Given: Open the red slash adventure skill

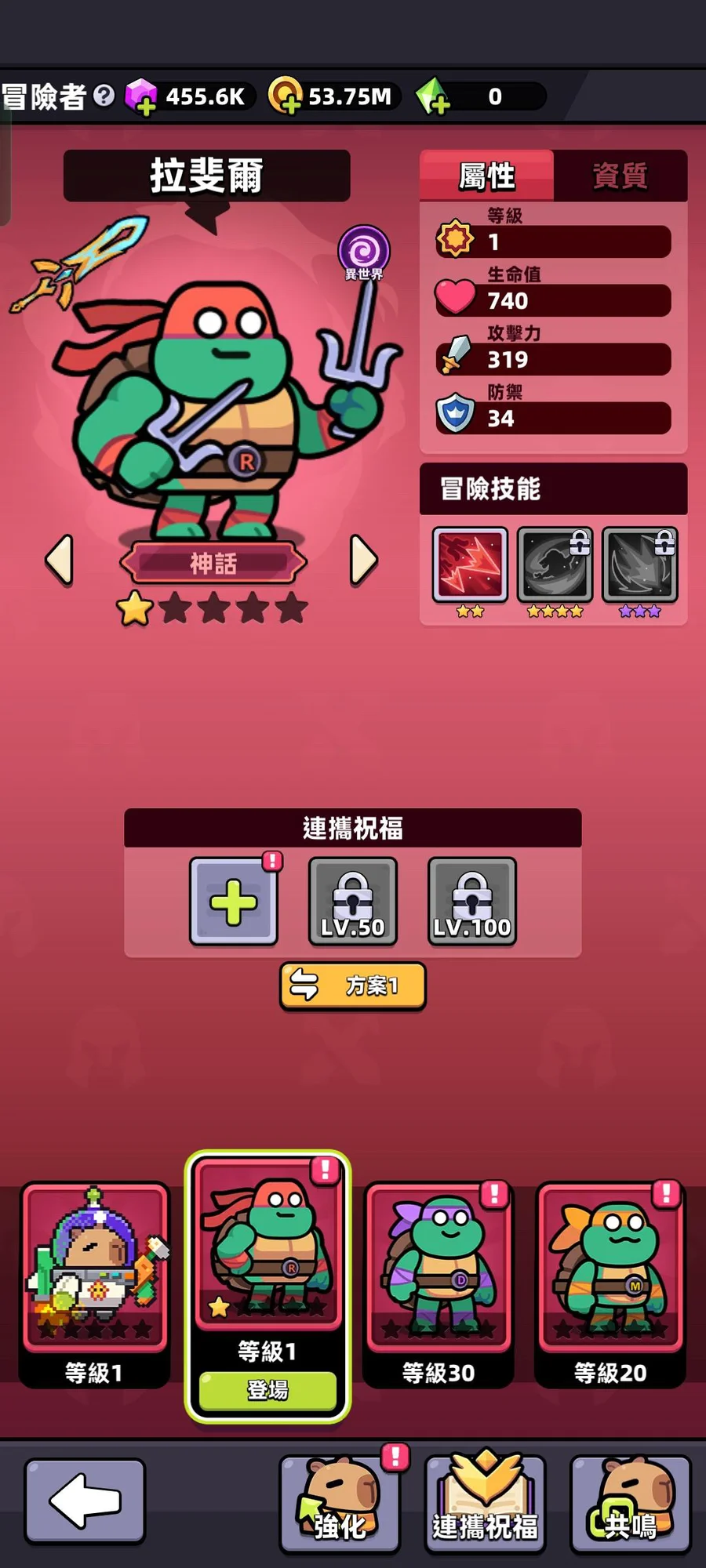Looking at the screenshot, I should [470, 564].
